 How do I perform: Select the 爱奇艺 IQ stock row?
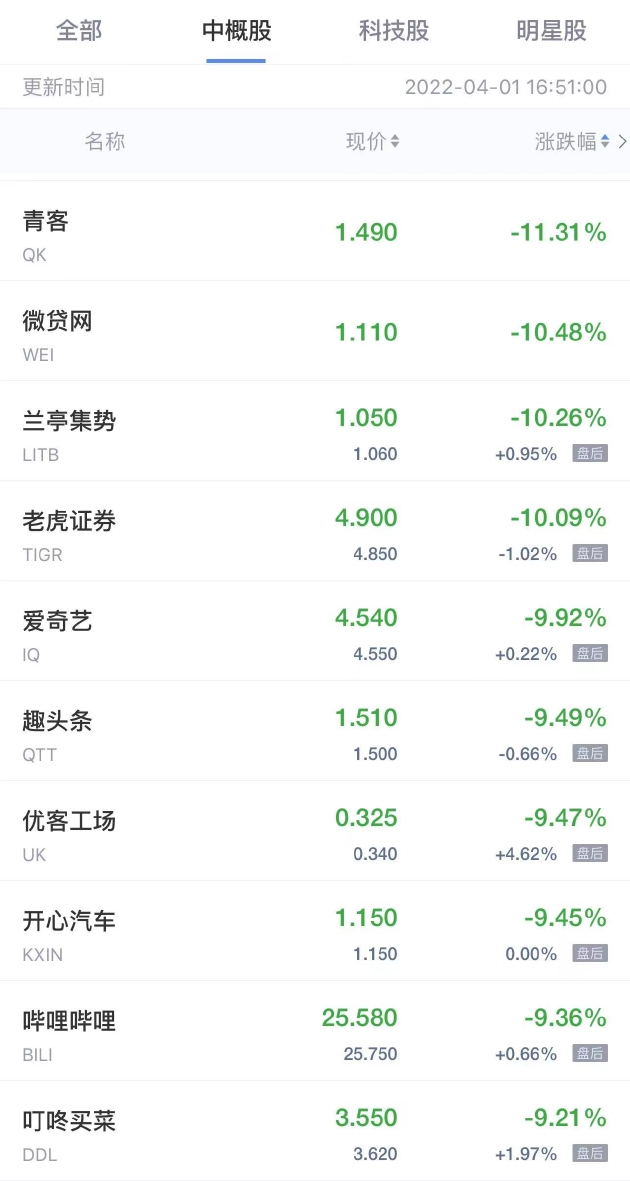pos(315,632)
